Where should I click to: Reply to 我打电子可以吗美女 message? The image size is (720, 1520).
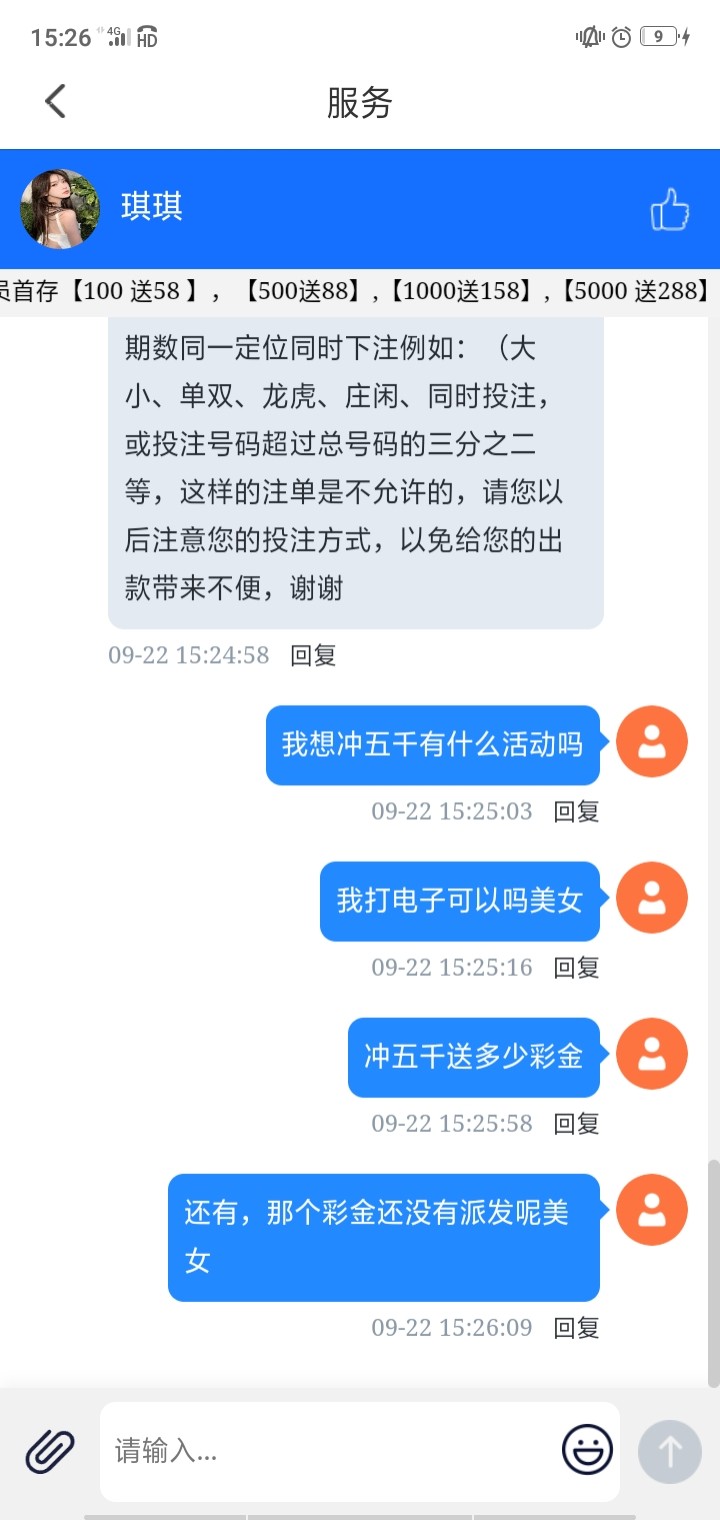576,967
